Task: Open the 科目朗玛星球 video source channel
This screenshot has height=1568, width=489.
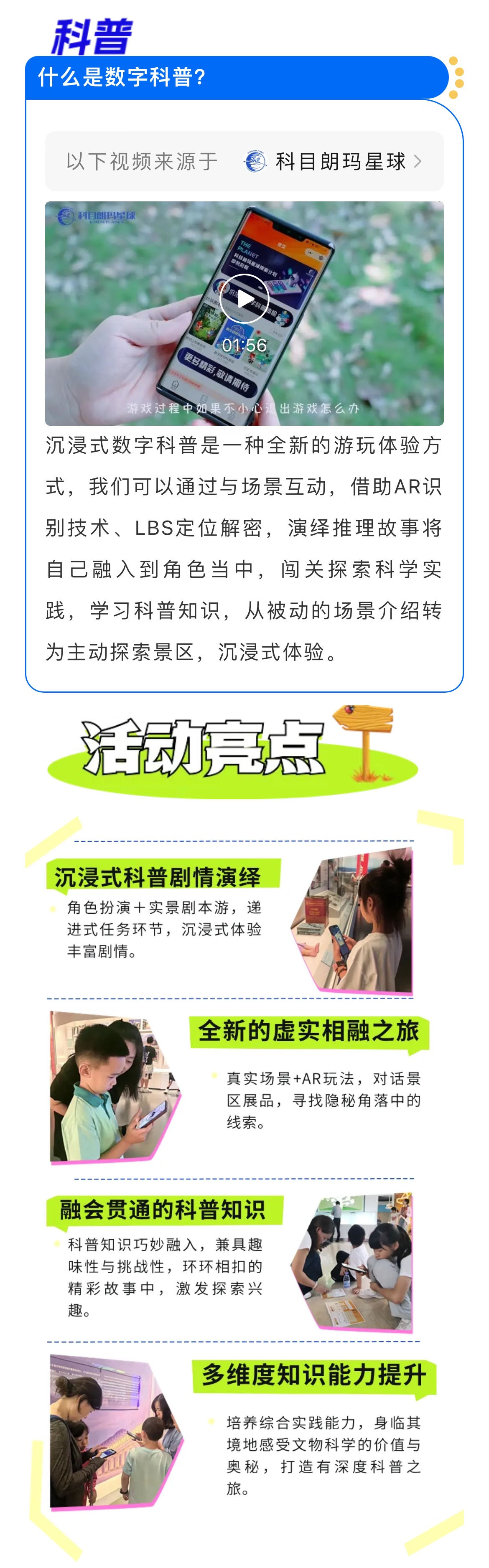Action: click(333, 162)
